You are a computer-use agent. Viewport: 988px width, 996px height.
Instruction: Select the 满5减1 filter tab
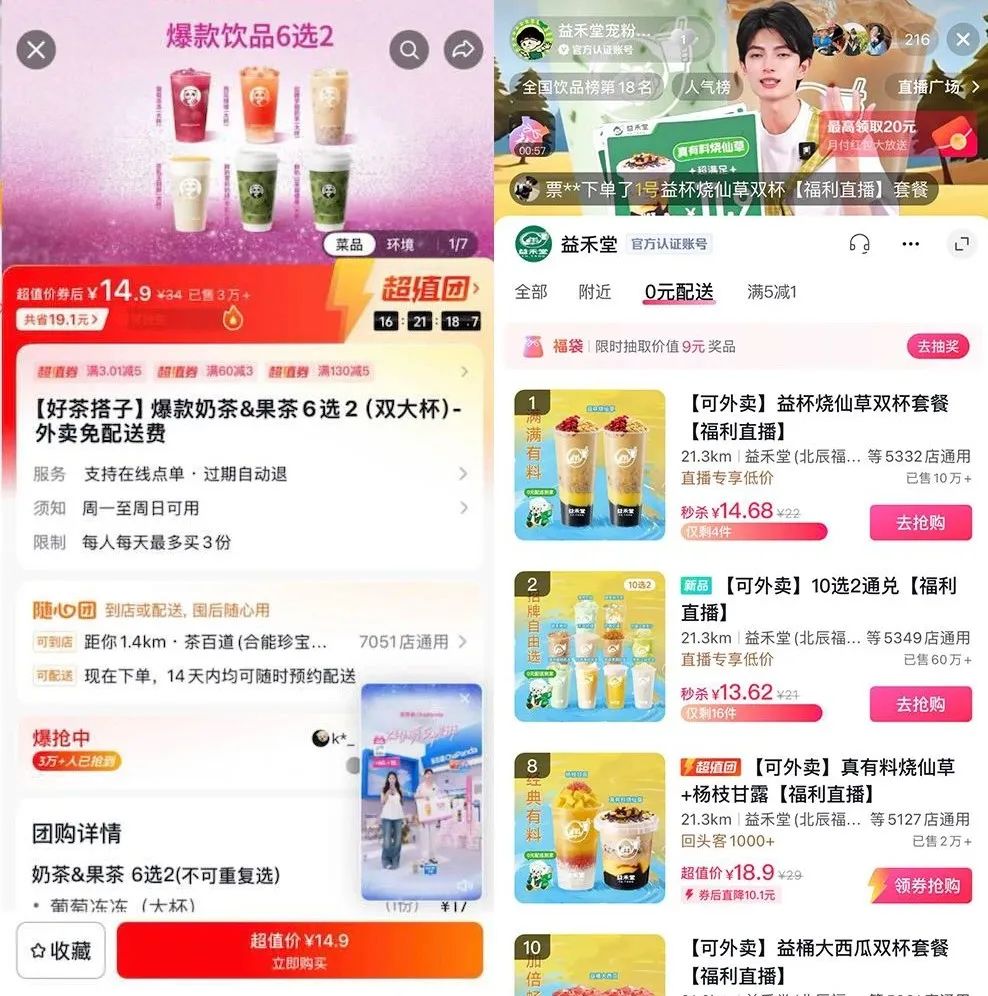[772, 292]
